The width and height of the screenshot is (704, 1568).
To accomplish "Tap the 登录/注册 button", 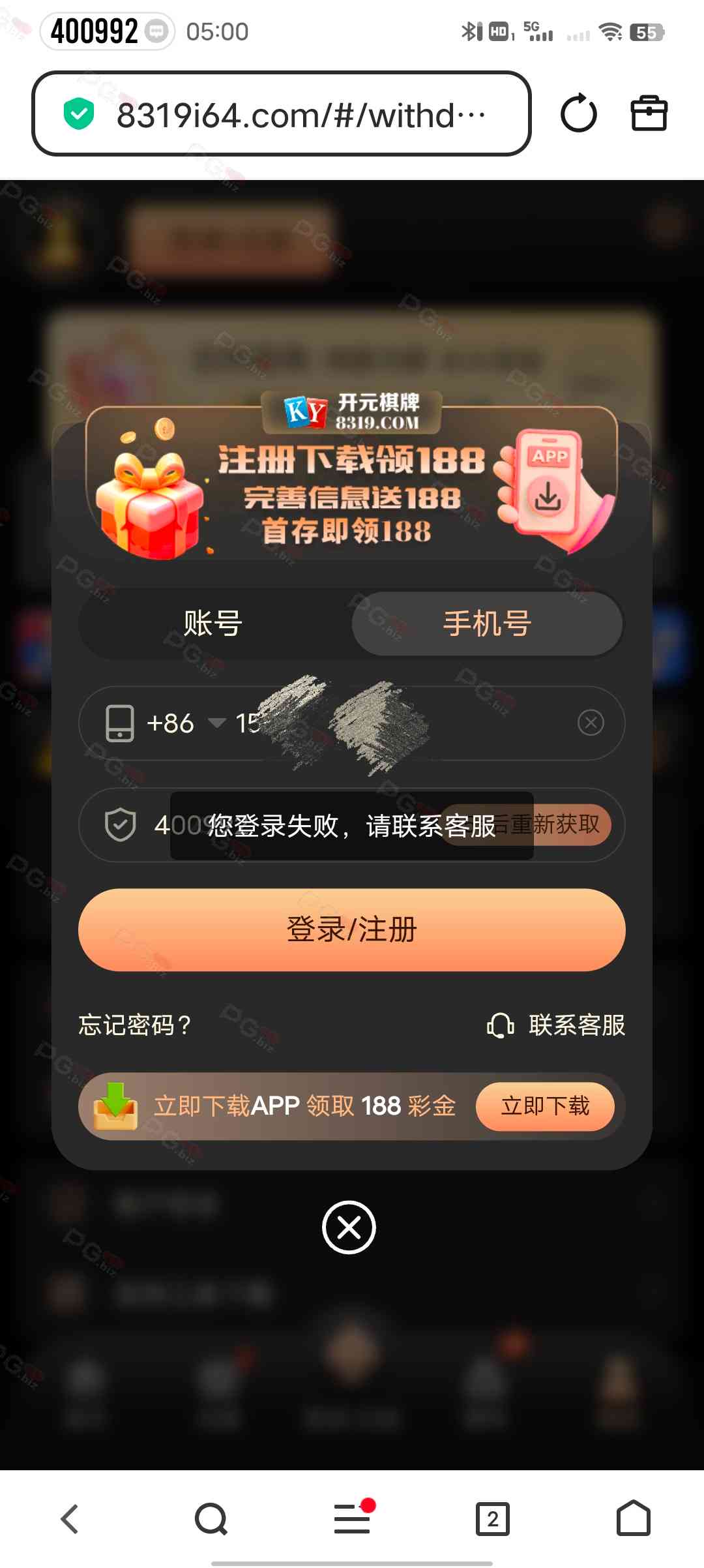I will pyautogui.click(x=352, y=929).
